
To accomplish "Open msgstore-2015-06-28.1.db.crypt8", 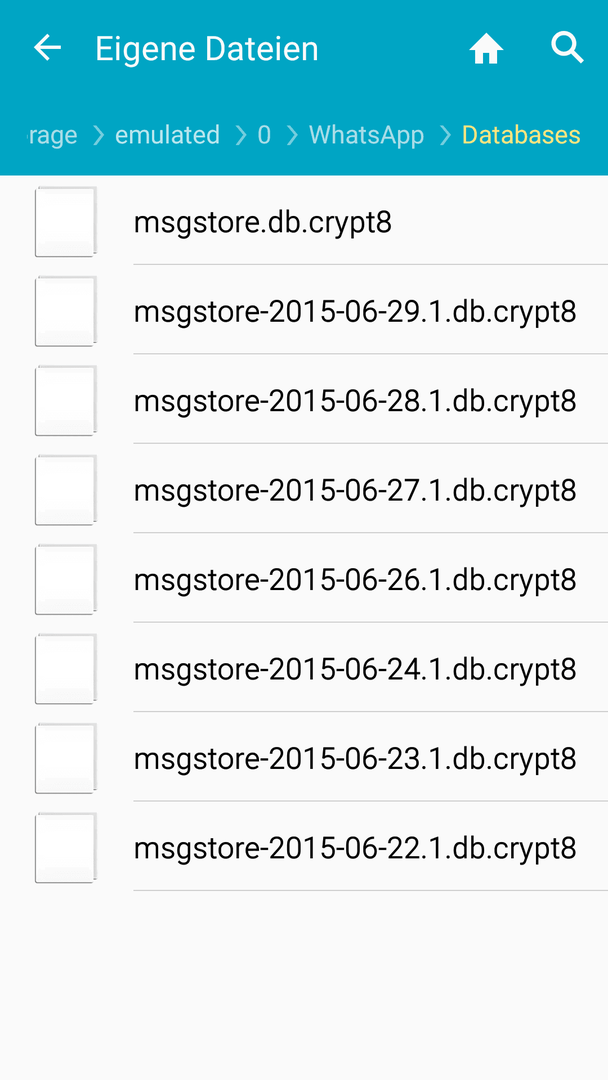I will click(304, 401).
